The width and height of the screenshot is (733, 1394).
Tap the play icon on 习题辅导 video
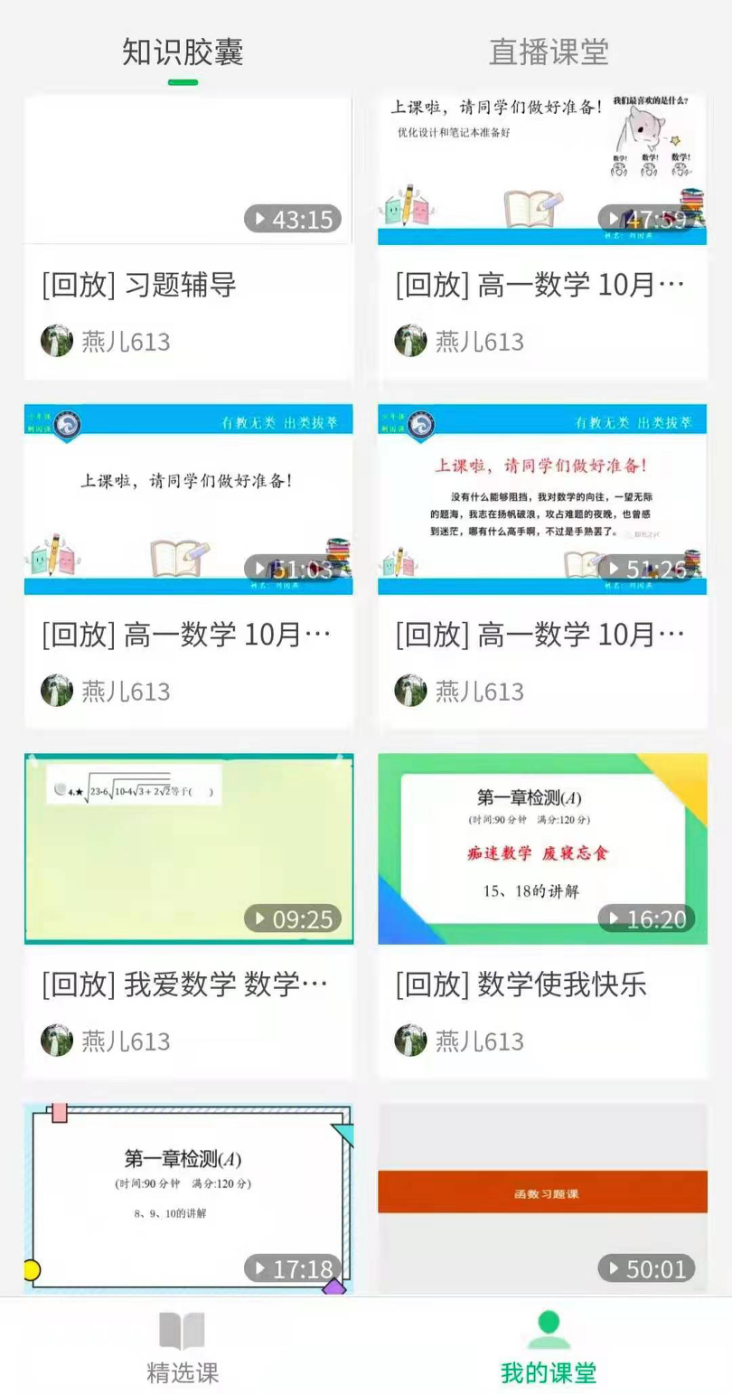[x=260, y=220]
